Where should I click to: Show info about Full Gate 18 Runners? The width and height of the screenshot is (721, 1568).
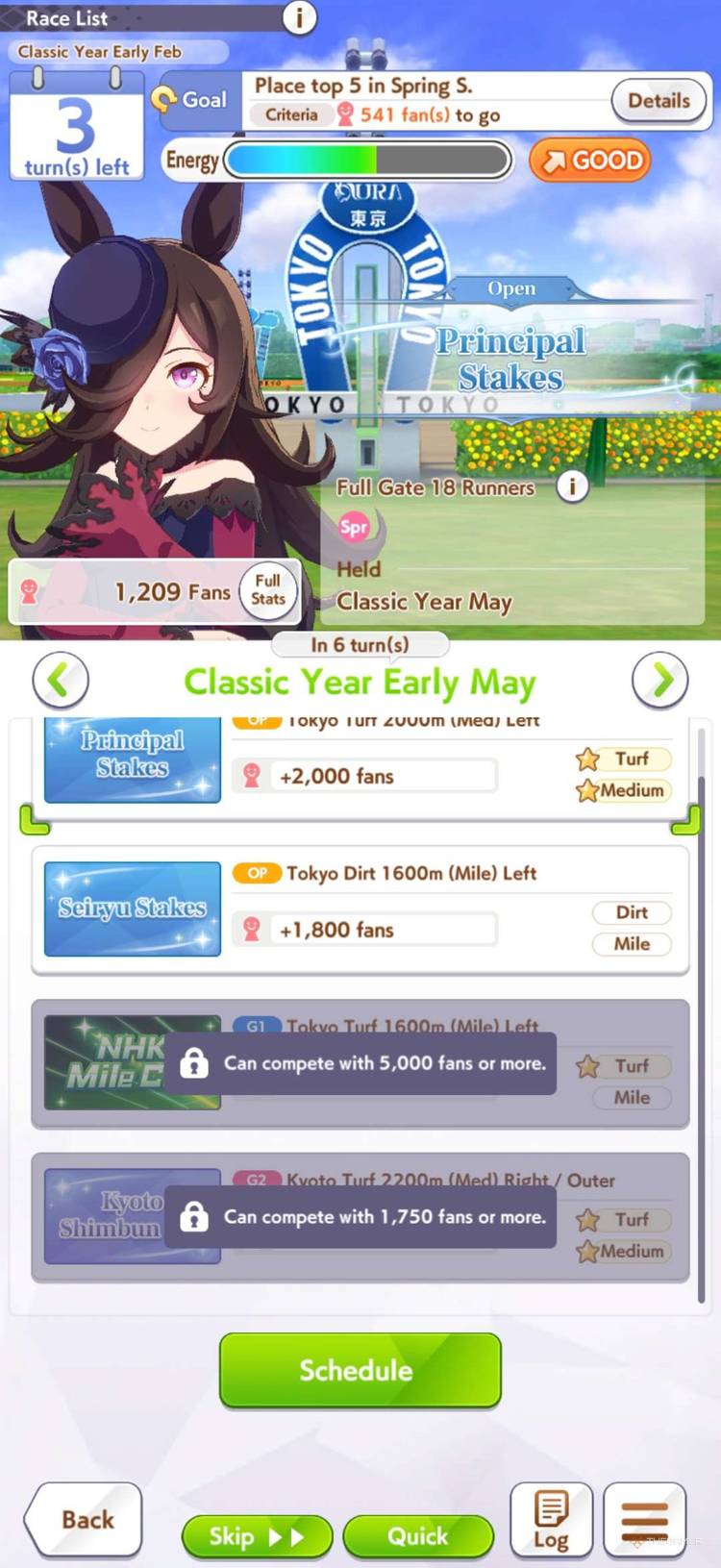pyautogui.click(x=572, y=486)
